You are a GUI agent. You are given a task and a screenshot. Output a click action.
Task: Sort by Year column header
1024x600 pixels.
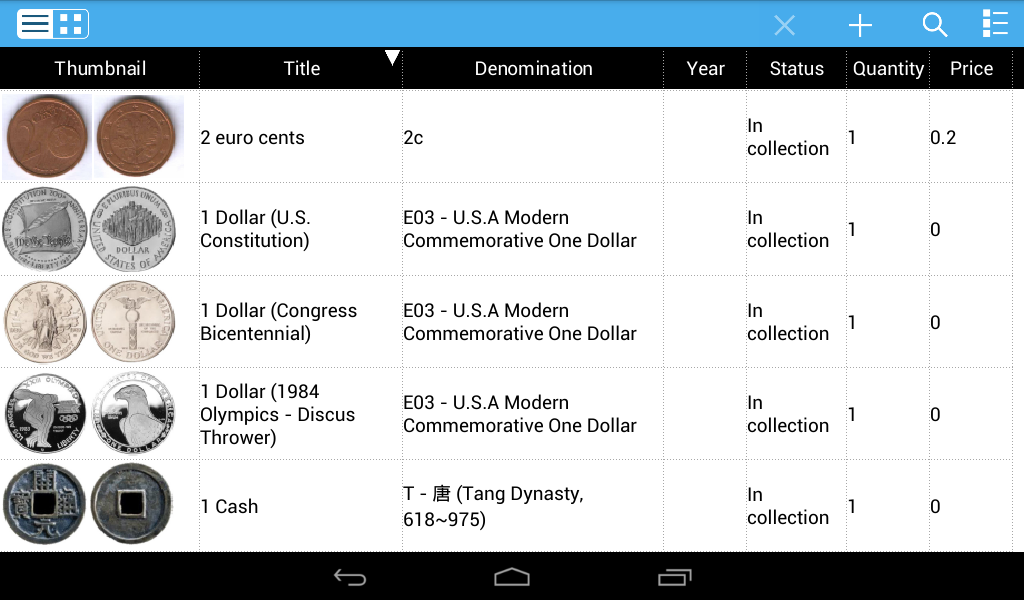[x=705, y=69]
